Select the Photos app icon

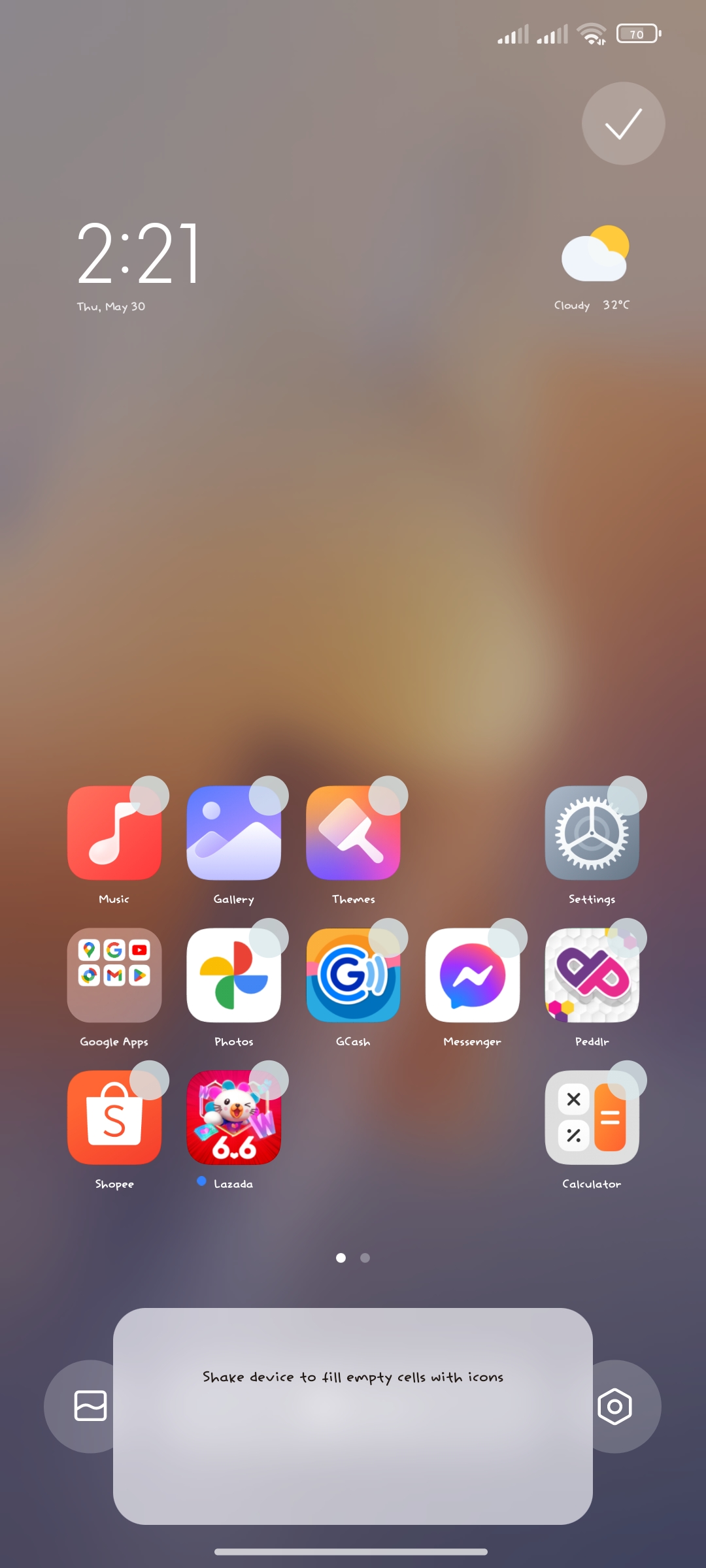(234, 975)
